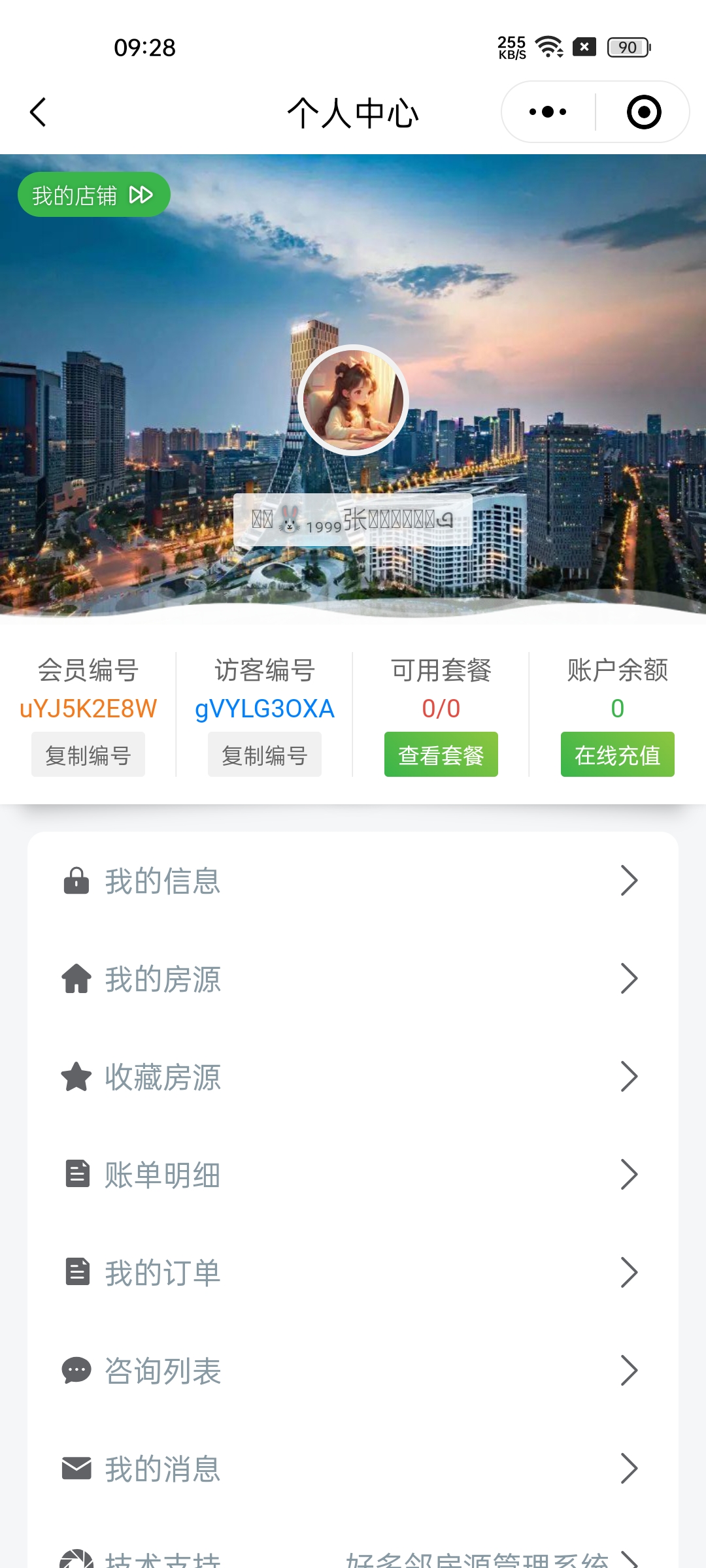The image size is (706, 1568).
Task: Open 收藏房源 favorites
Action: (x=353, y=1077)
